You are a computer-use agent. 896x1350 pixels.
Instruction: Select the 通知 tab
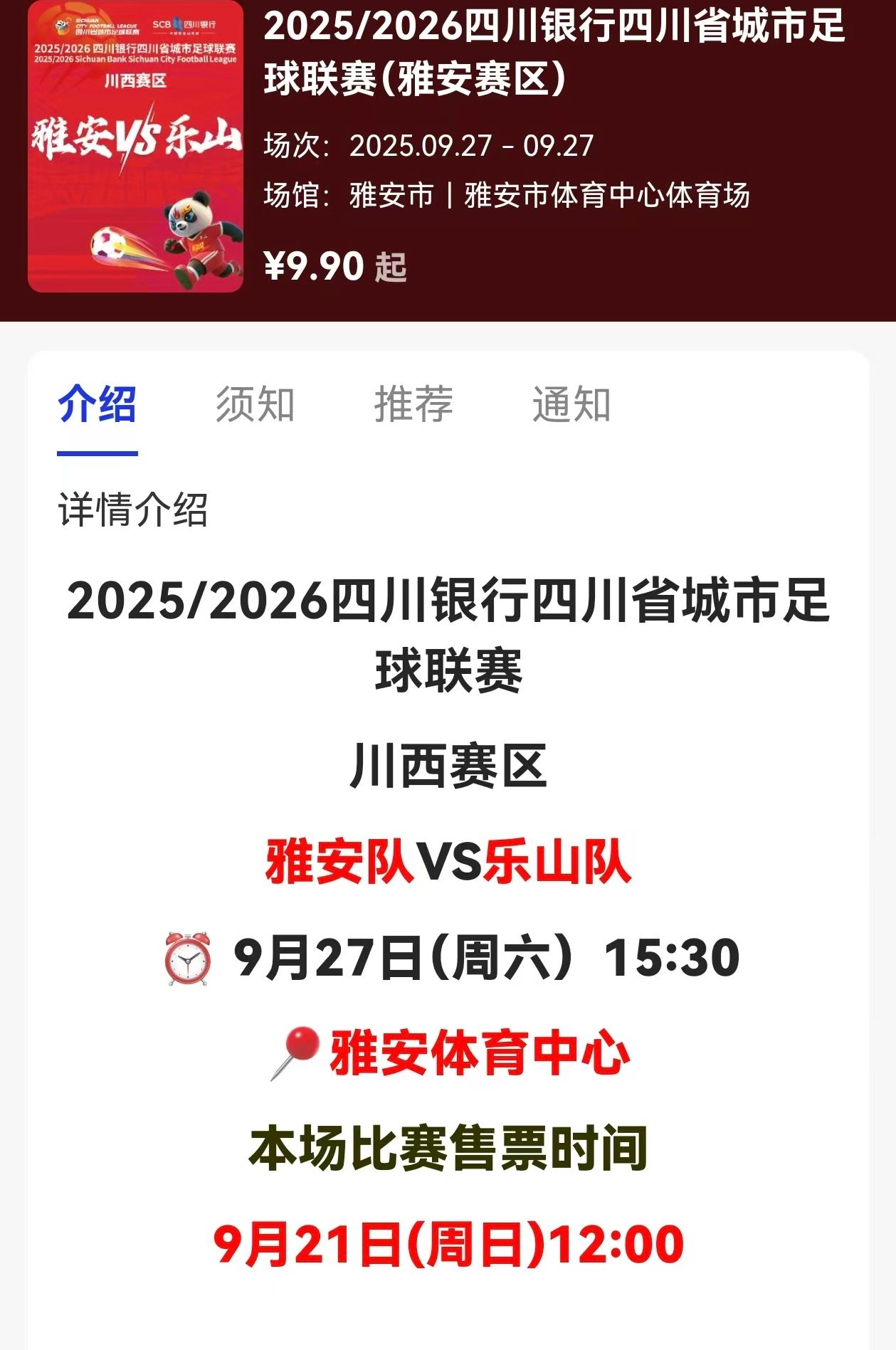[571, 404]
